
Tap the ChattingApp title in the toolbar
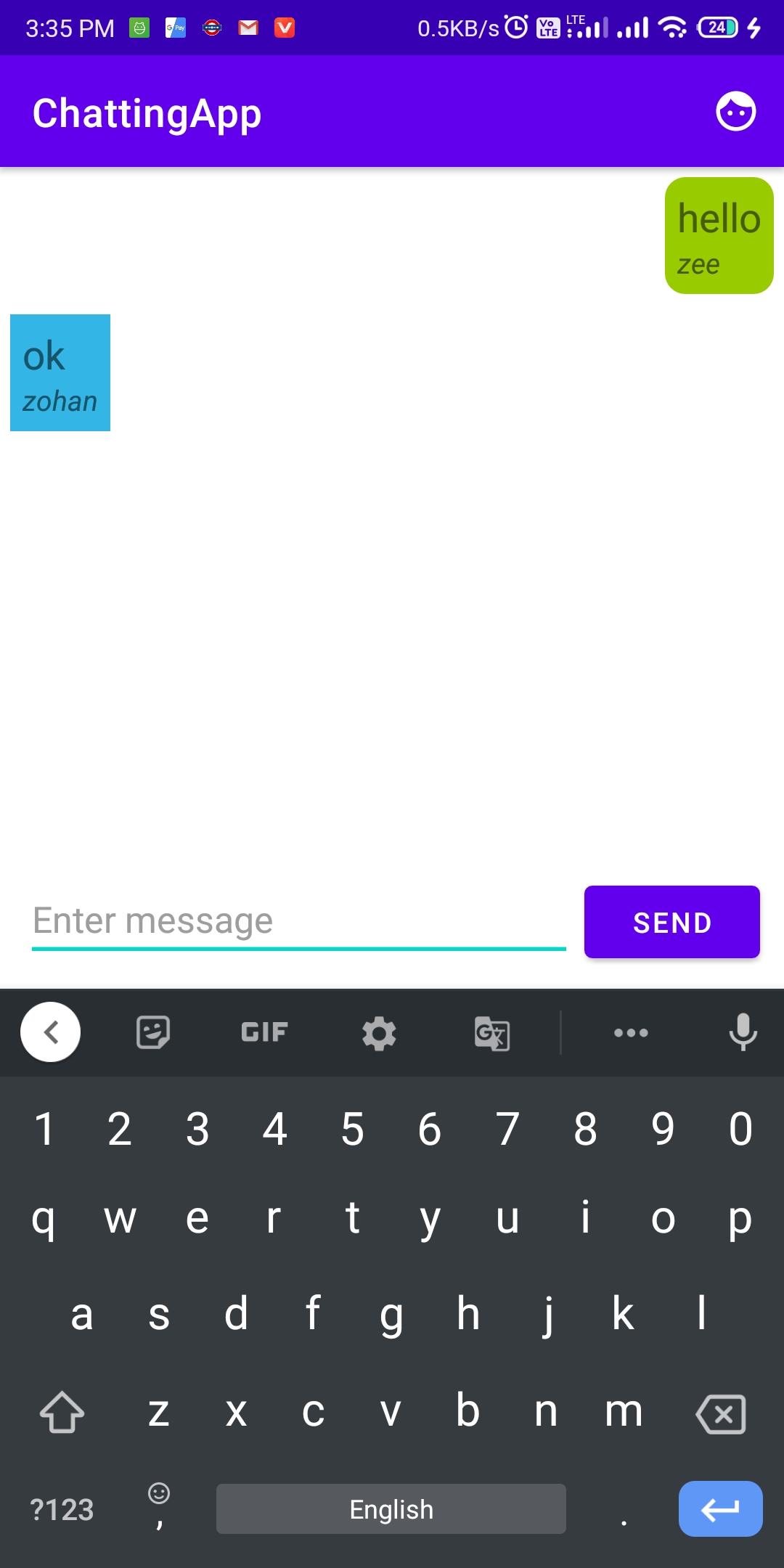point(147,112)
